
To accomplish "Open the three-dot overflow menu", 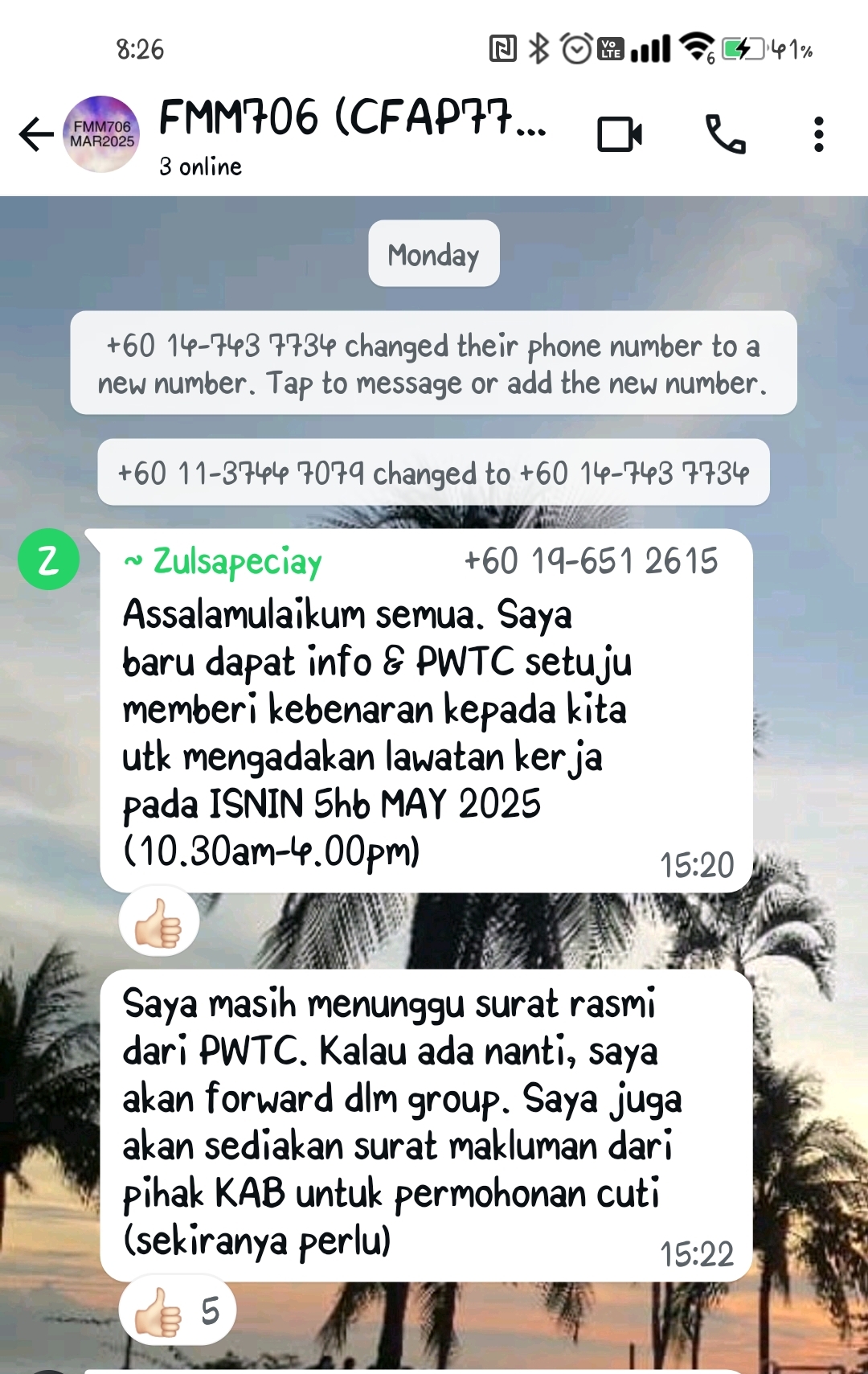I will 818,134.
